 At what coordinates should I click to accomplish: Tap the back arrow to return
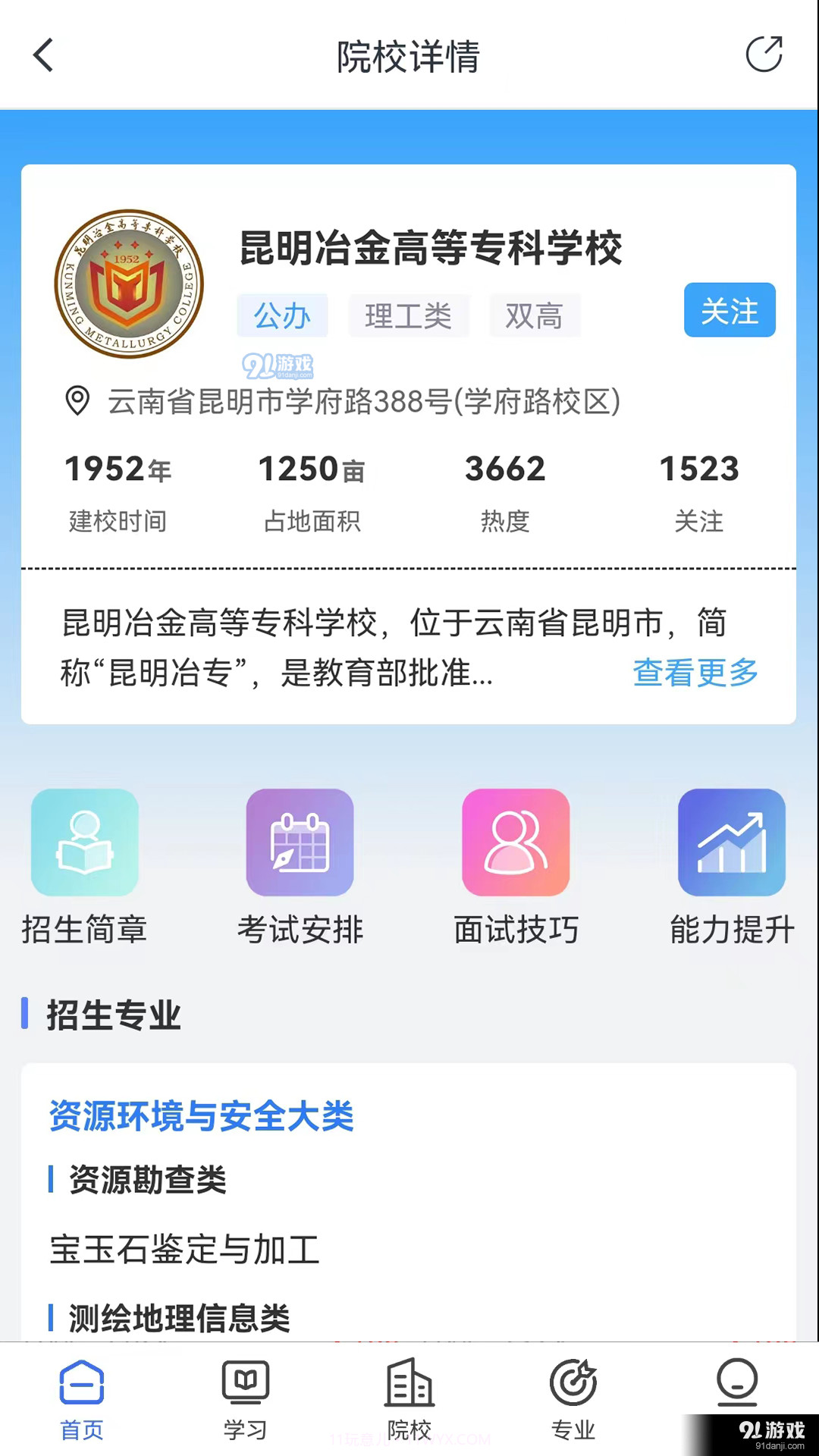click(x=43, y=55)
